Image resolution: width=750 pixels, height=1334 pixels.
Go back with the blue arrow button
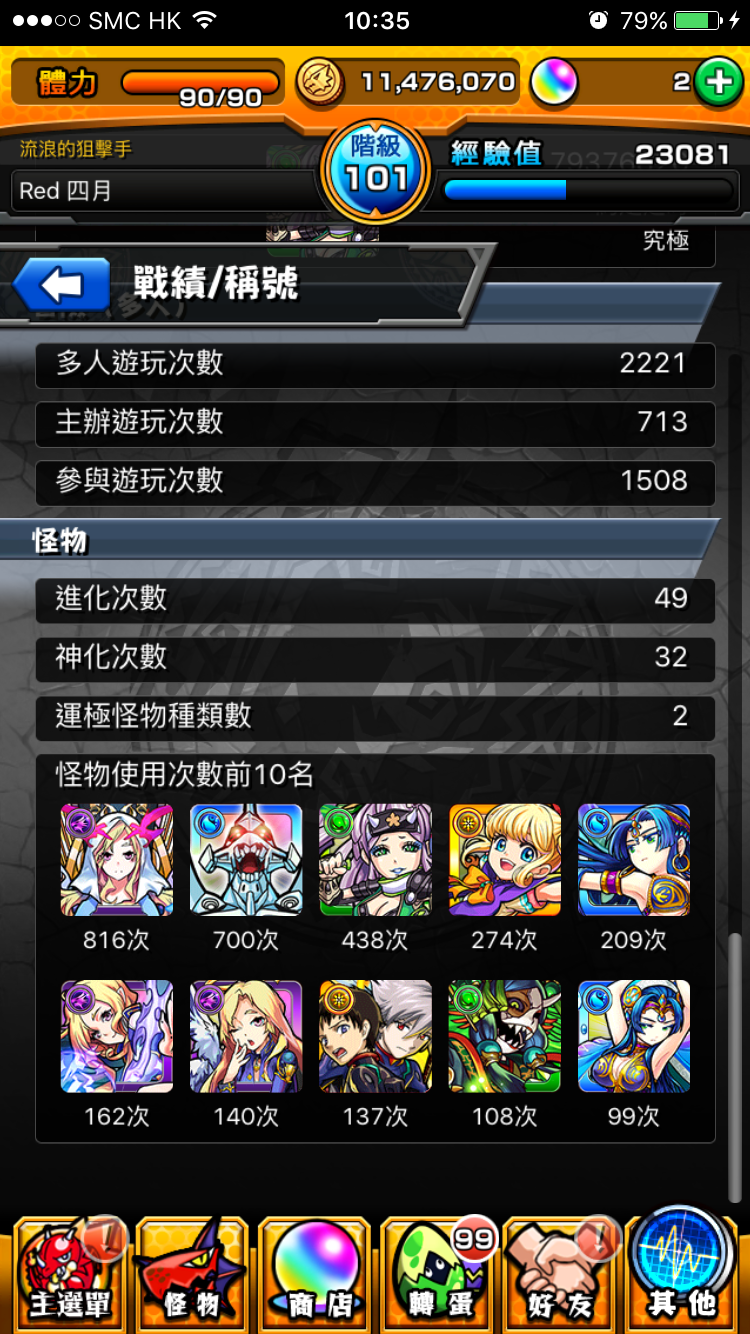tap(62, 286)
